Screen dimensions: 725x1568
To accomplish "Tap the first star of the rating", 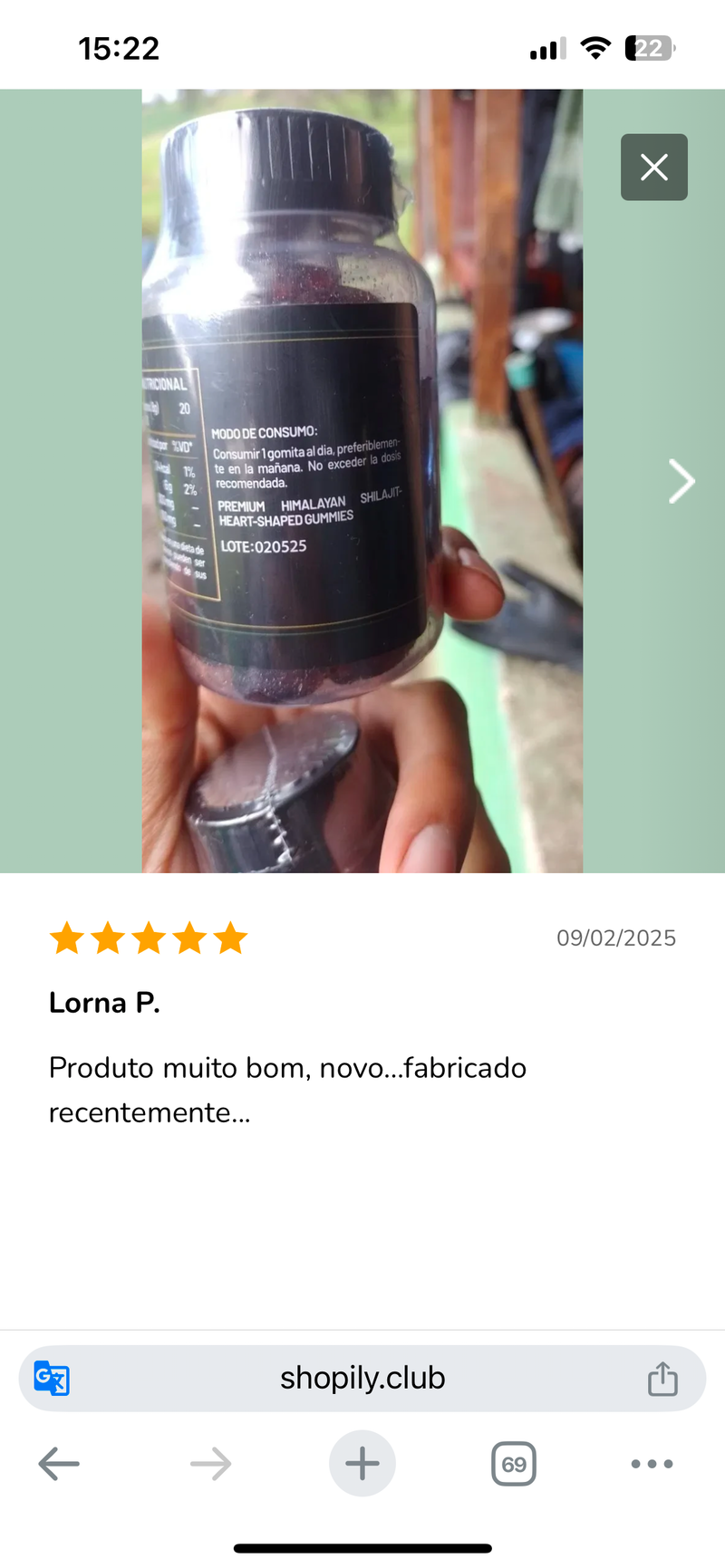I will point(66,938).
